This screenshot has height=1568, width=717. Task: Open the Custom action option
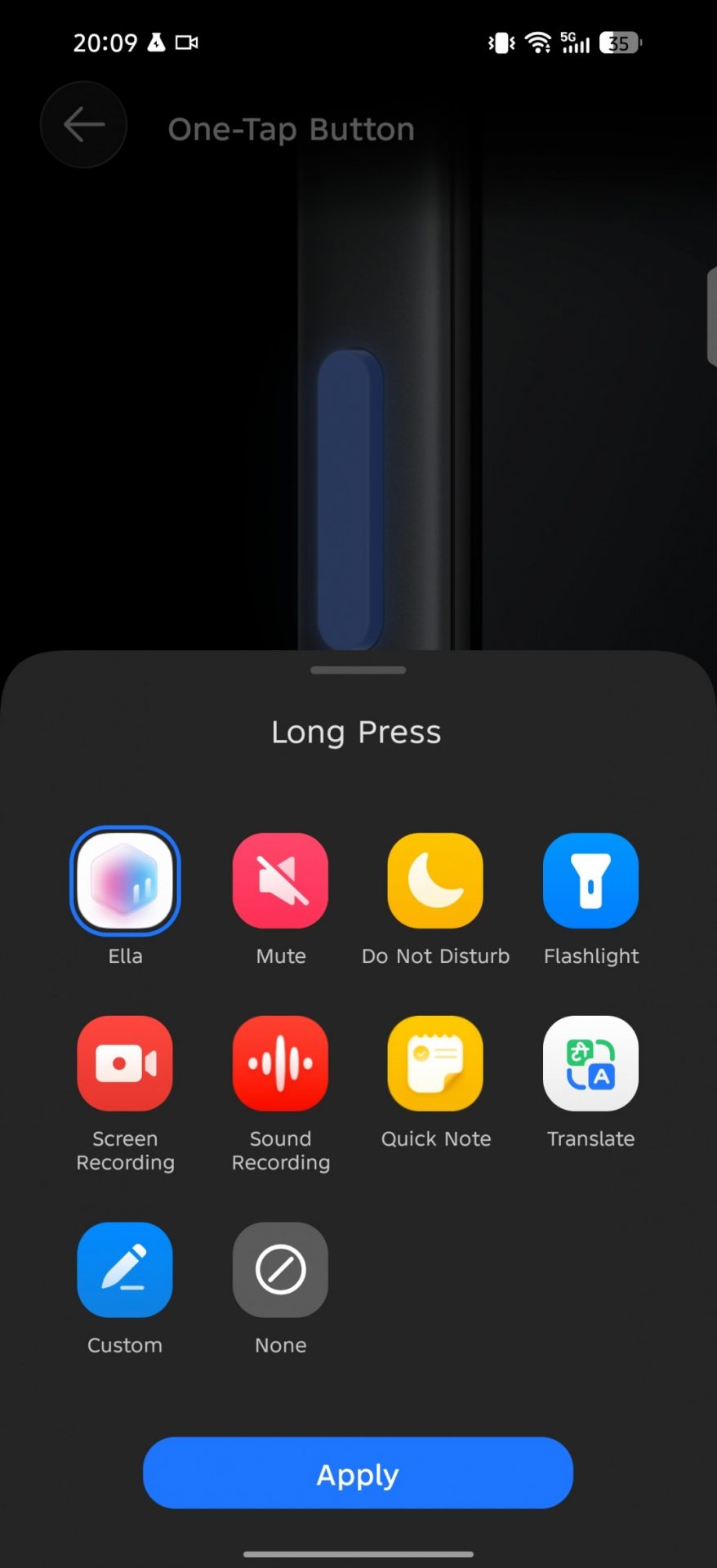point(125,1270)
